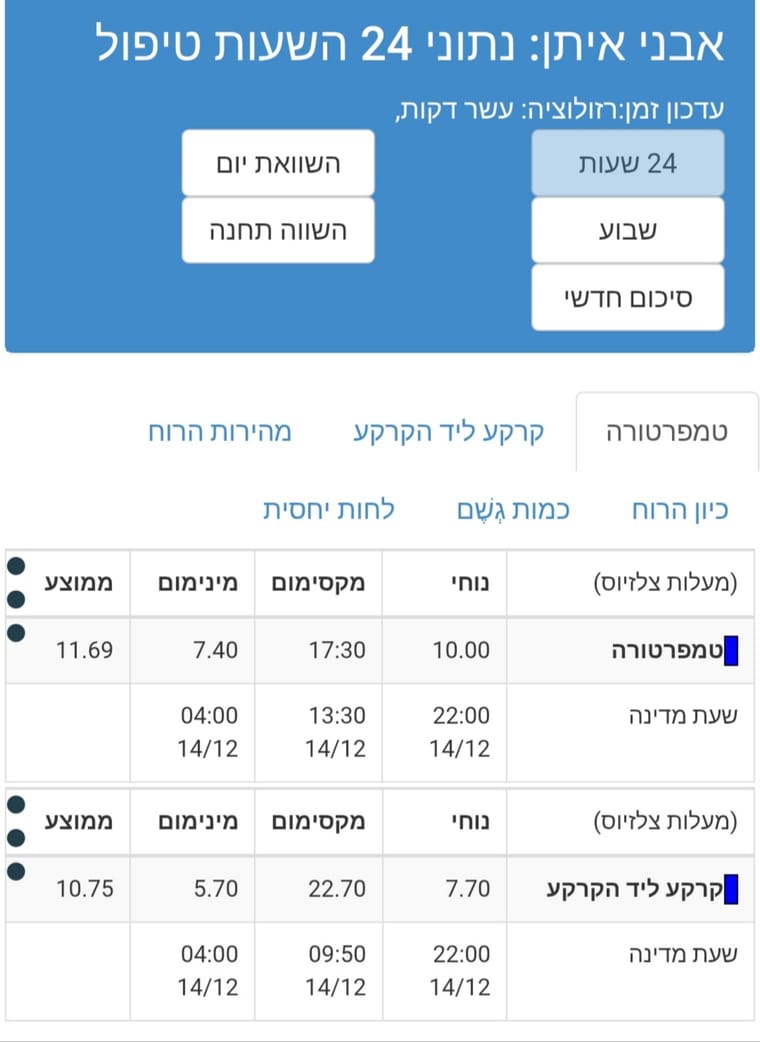Switch to the מהירות הרוח tab
The image size is (760, 1042).
[x=220, y=433]
